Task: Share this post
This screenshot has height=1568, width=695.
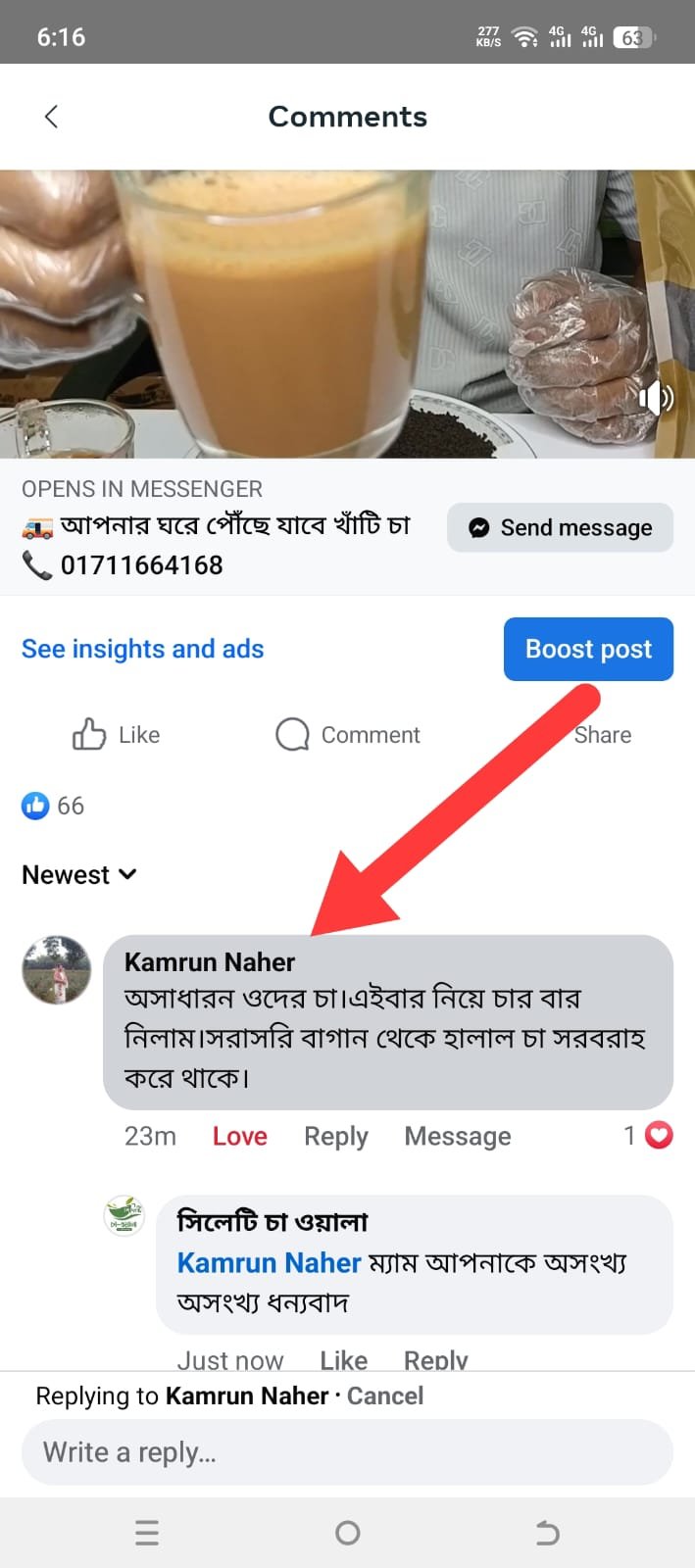Action: pos(602,734)
